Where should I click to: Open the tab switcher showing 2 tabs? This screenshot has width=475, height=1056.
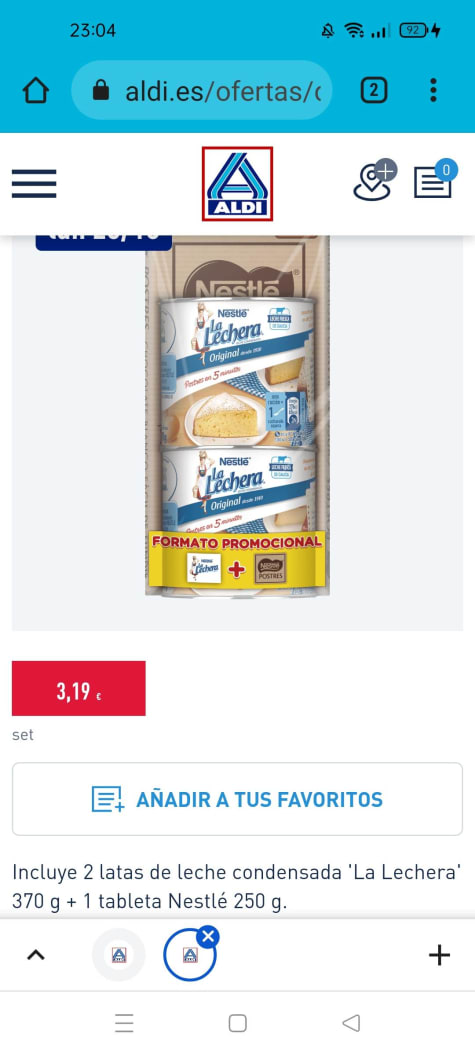click(x=374, y=90)
